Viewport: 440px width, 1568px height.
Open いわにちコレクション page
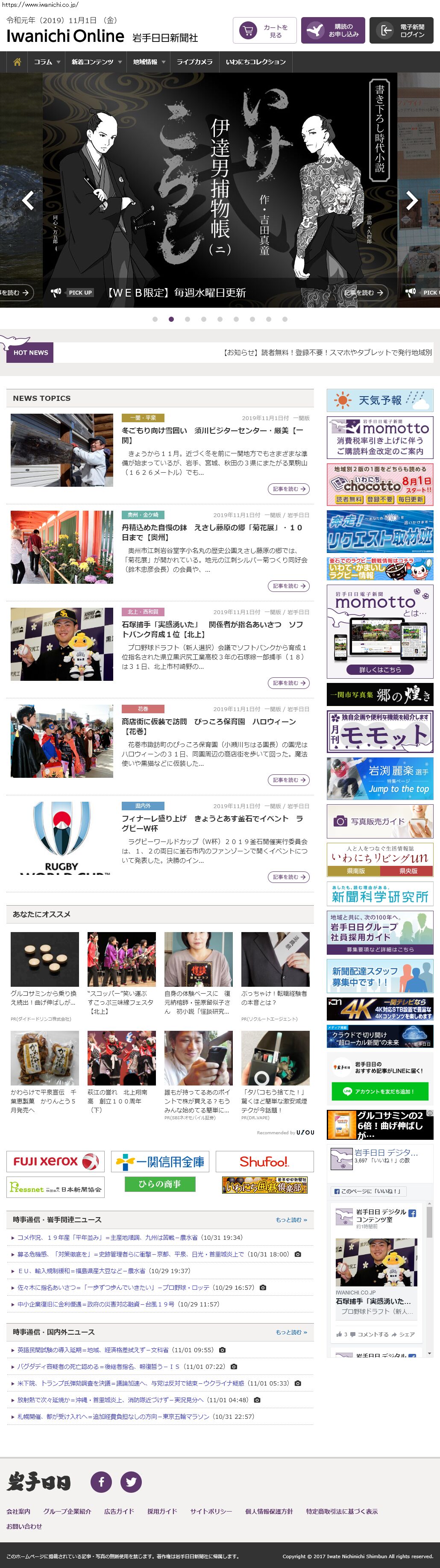click(255, 62)
